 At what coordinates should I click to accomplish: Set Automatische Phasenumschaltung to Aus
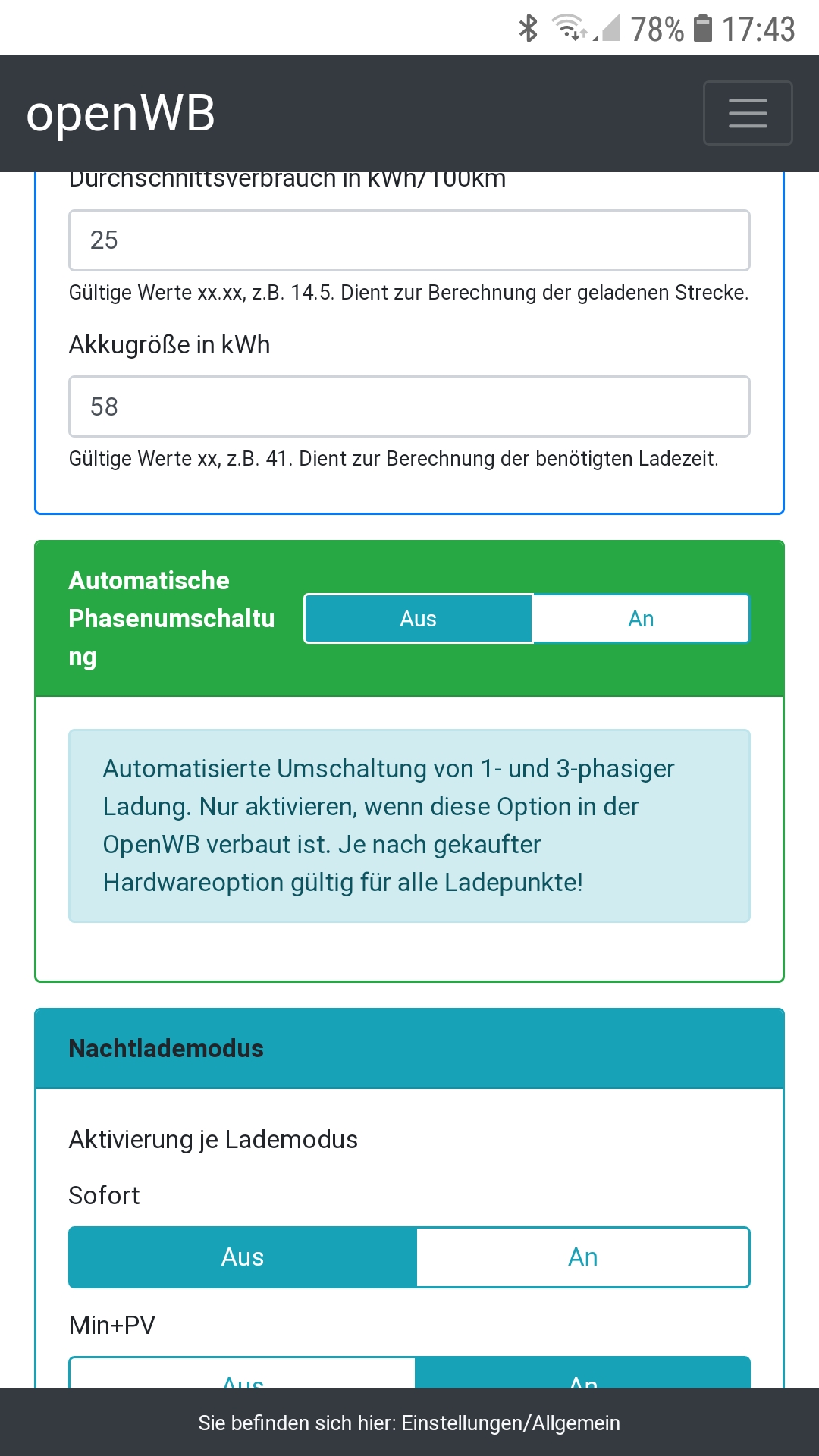419,619
